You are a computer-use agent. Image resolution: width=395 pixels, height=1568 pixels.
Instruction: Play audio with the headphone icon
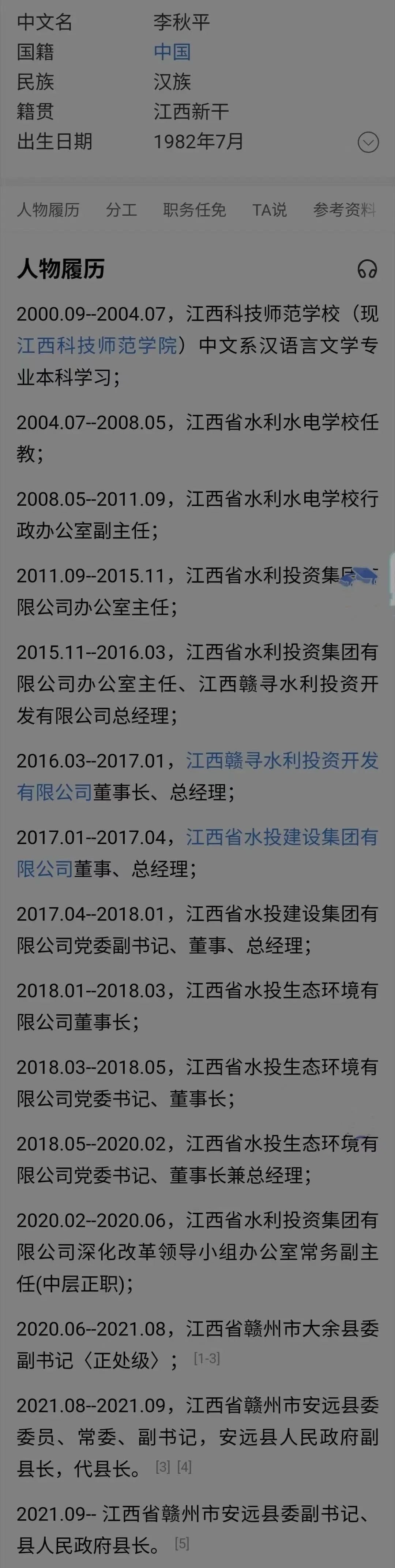point(367,269)
